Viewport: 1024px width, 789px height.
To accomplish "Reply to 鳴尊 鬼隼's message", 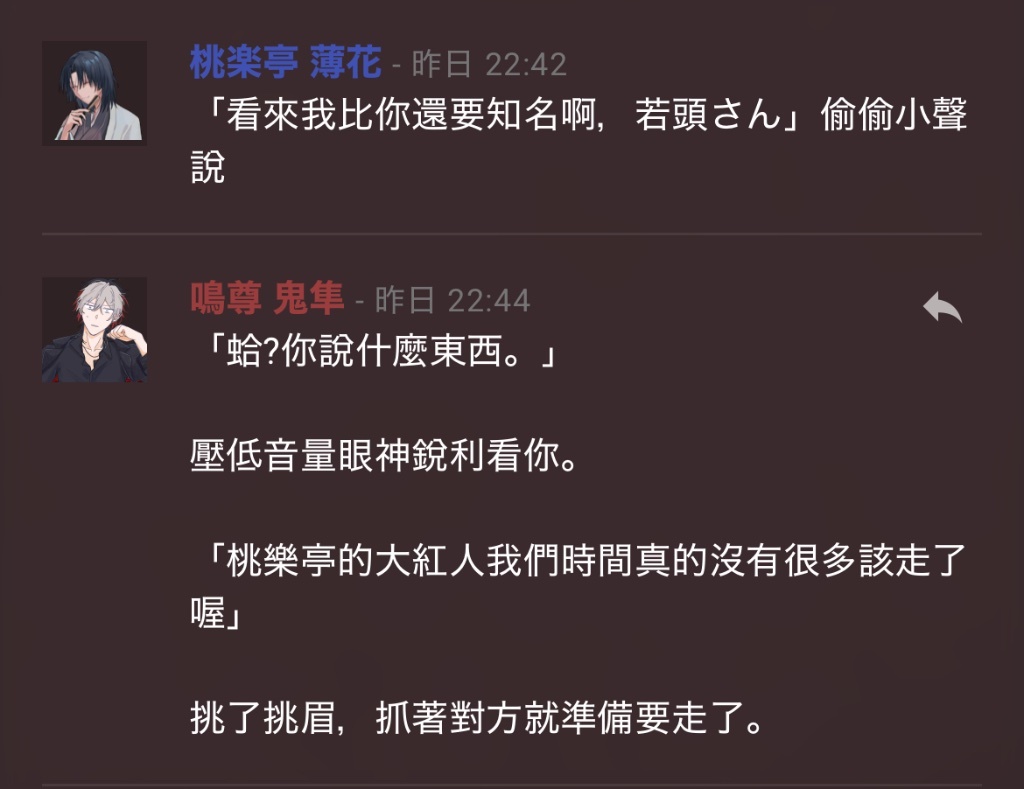I will point(941,309).
